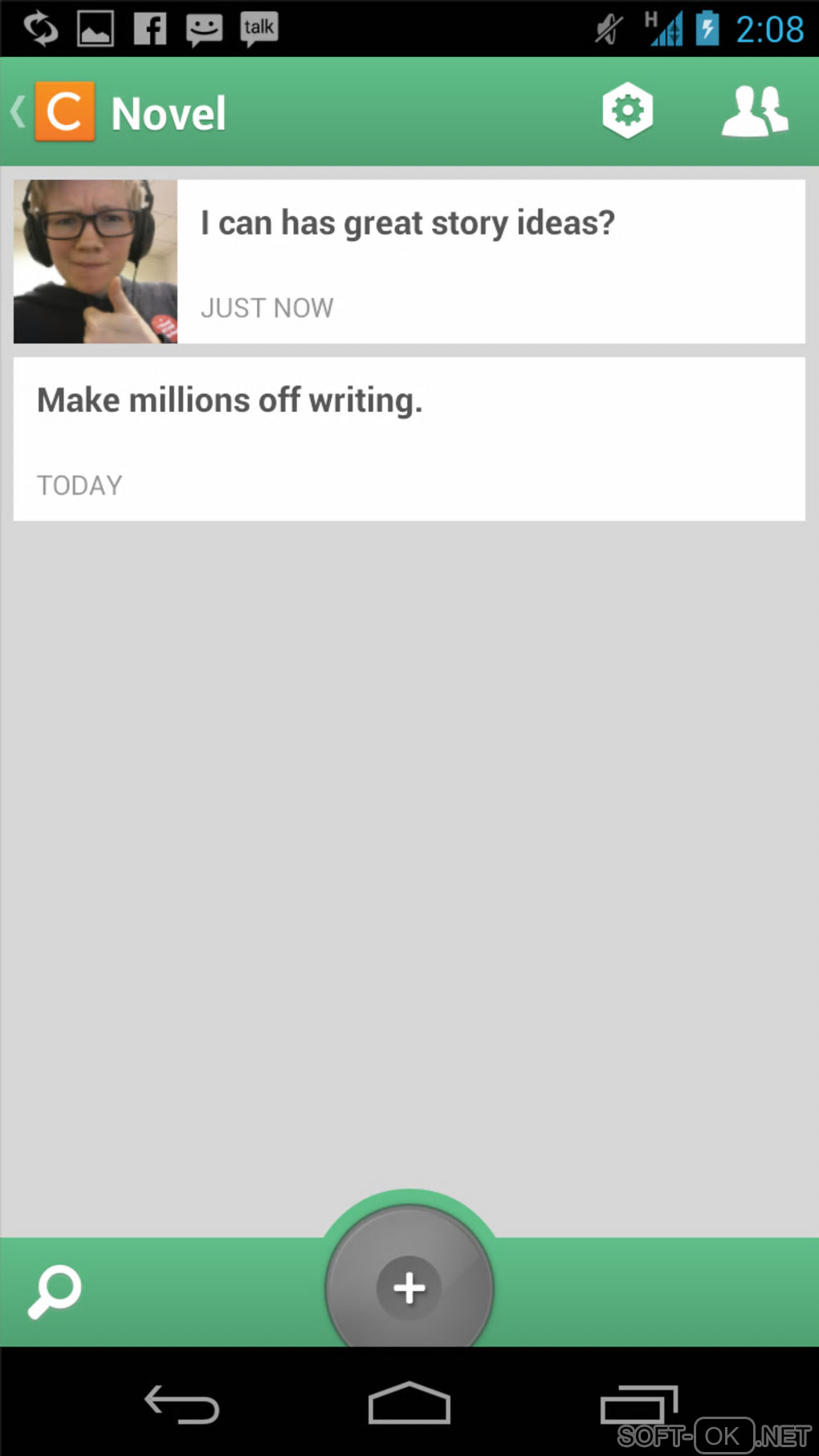
Task: Add a new note with plus button
Action: click(x=409, y=1287)
